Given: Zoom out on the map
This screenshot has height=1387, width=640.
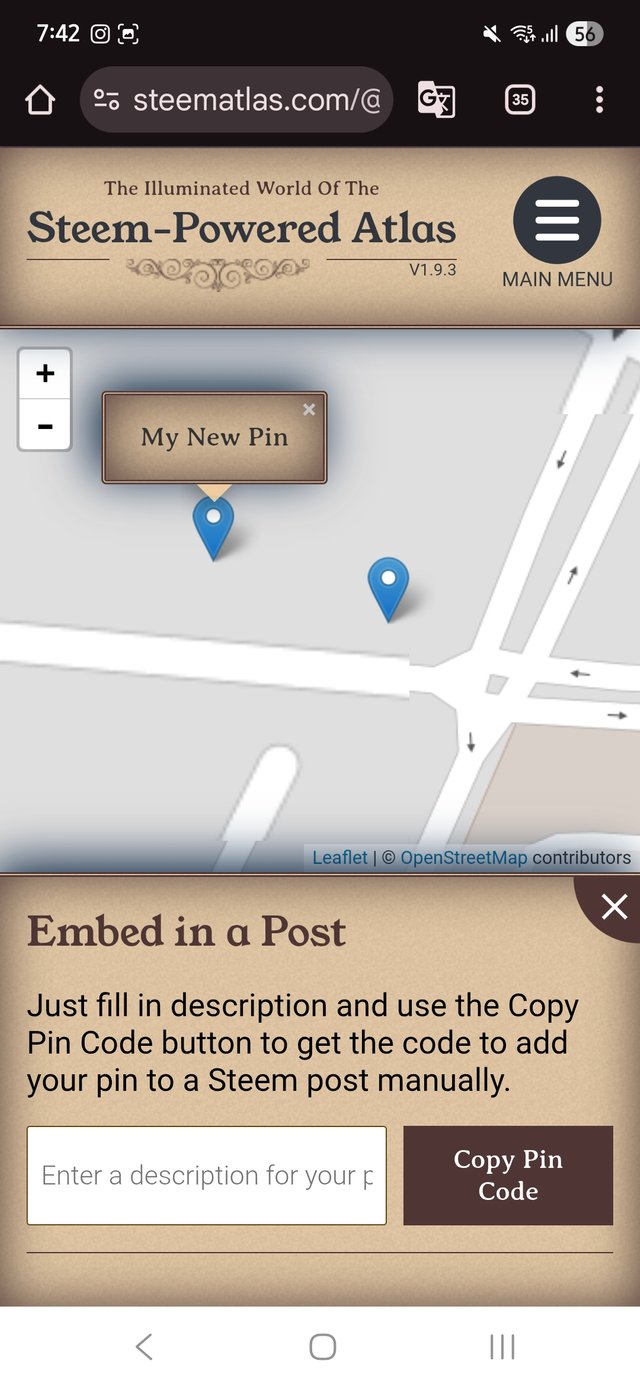Looking at the screenshot, I should tap(45, 426).
